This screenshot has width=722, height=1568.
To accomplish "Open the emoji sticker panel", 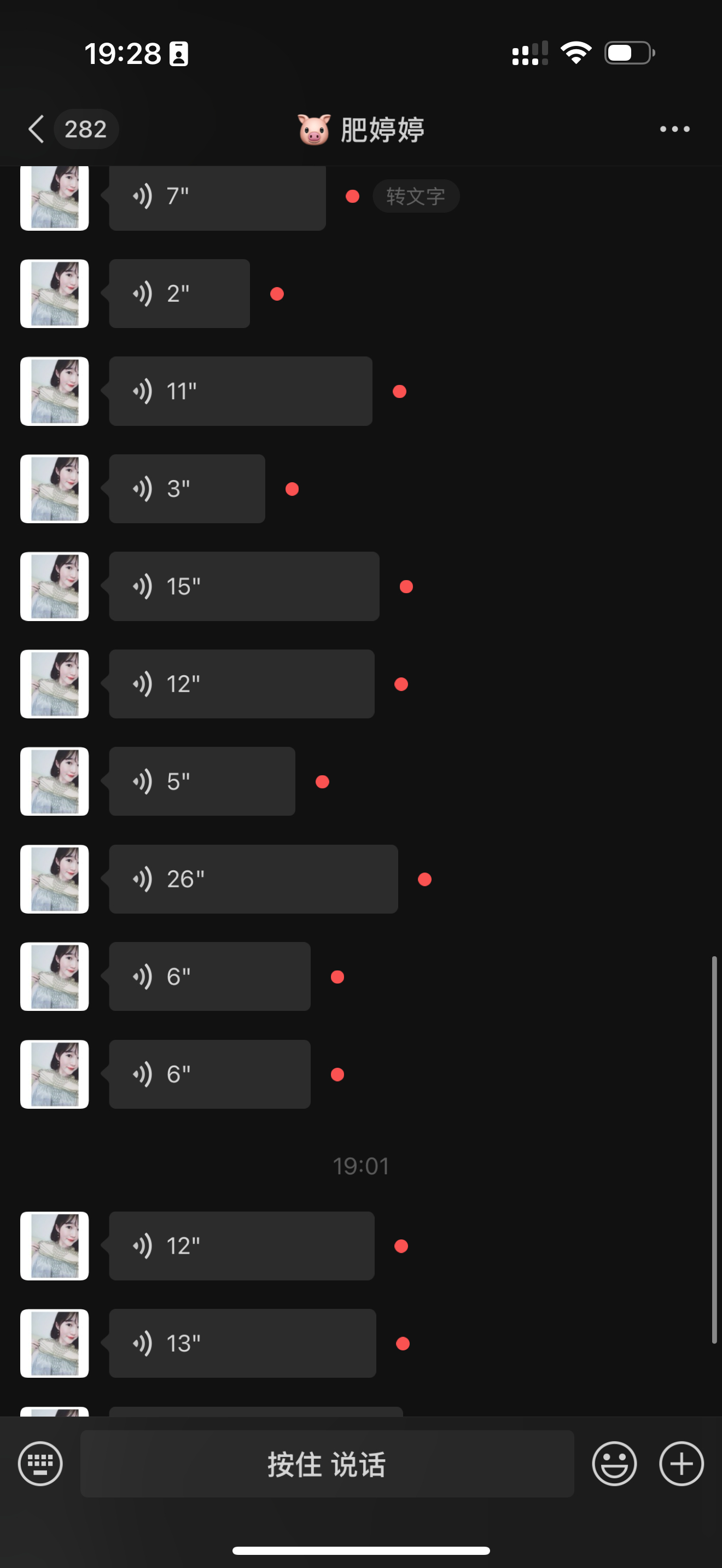I will 614,1464.
